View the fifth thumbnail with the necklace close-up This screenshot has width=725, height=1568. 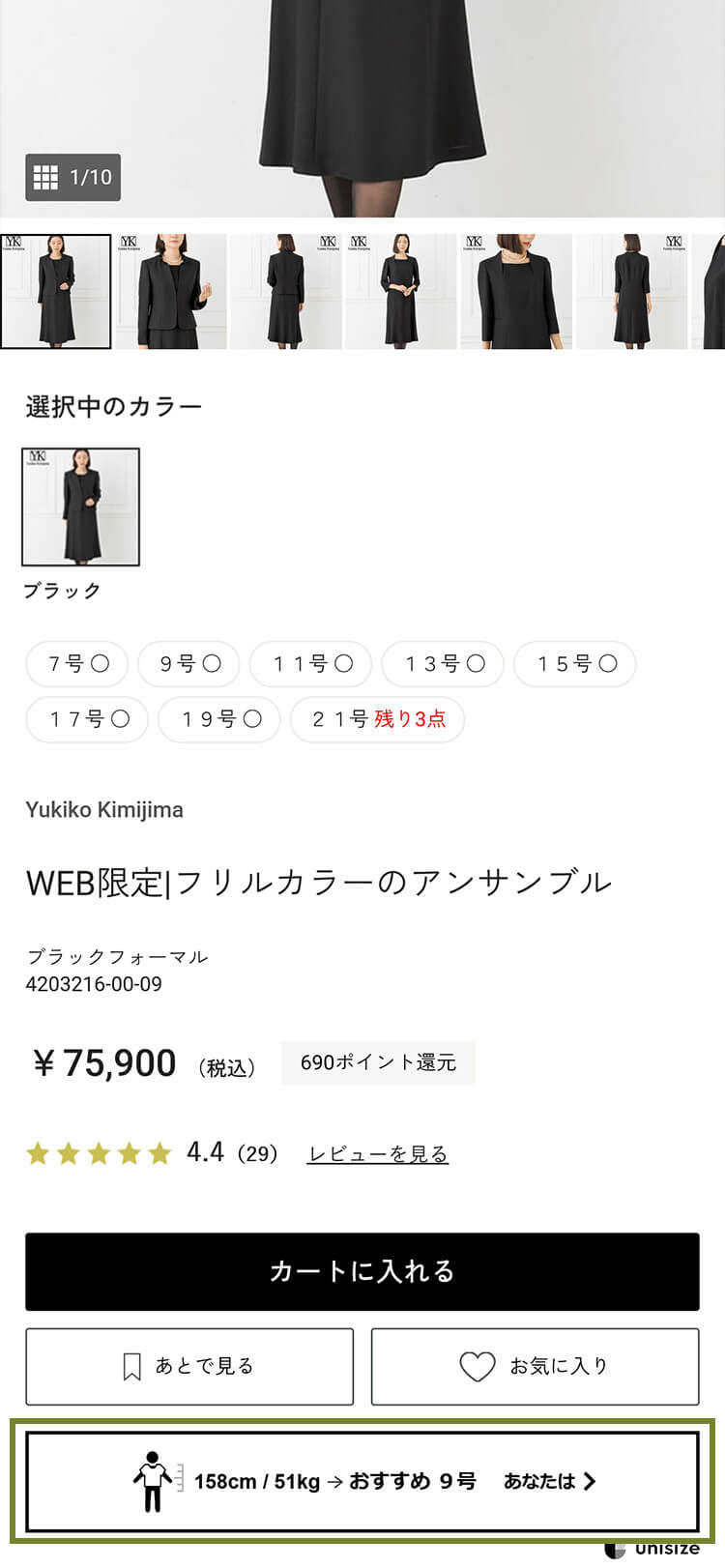click(516, 291)
